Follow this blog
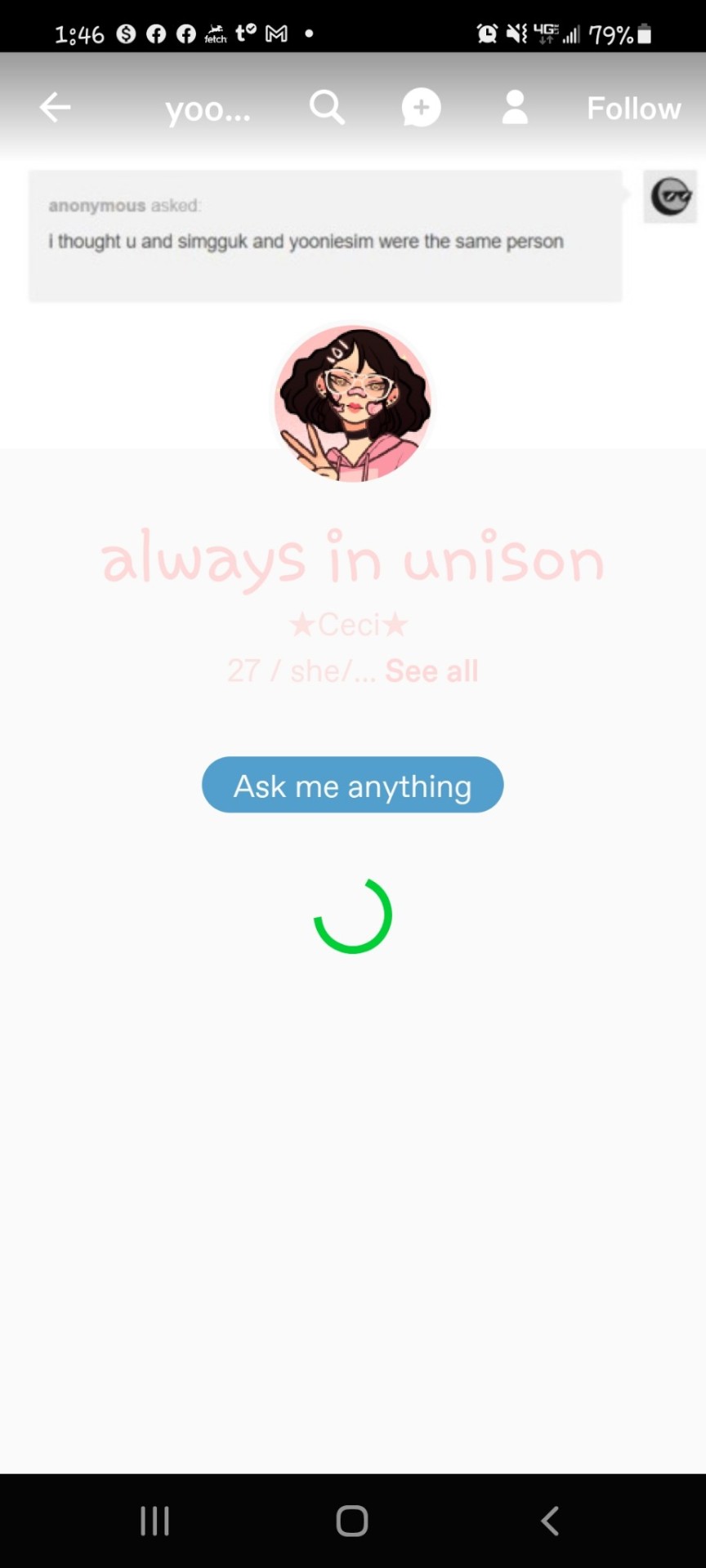This screenshot has height=1568, width=706. 633,108
